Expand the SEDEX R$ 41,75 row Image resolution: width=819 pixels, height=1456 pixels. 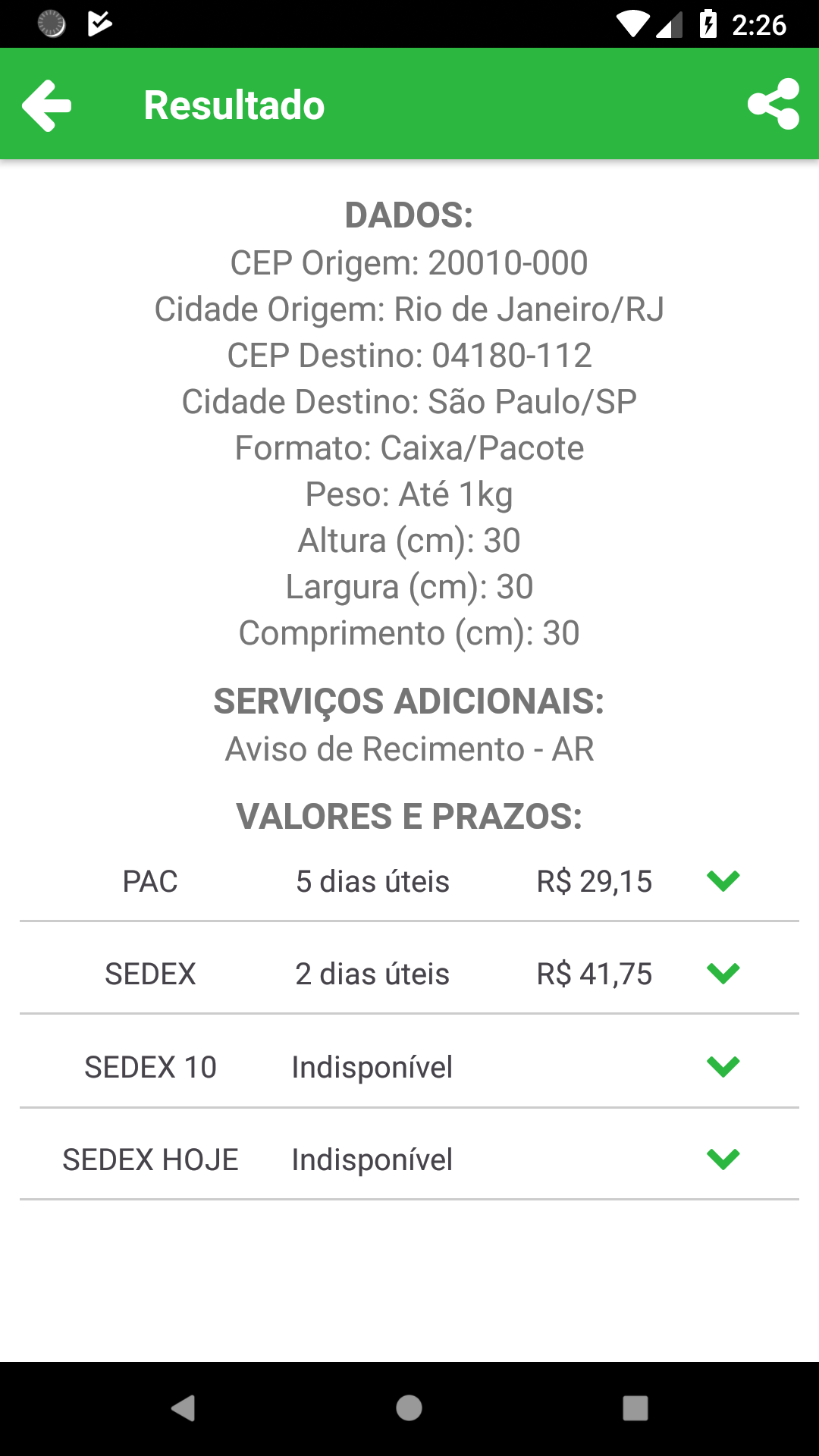tap(723, 973)
